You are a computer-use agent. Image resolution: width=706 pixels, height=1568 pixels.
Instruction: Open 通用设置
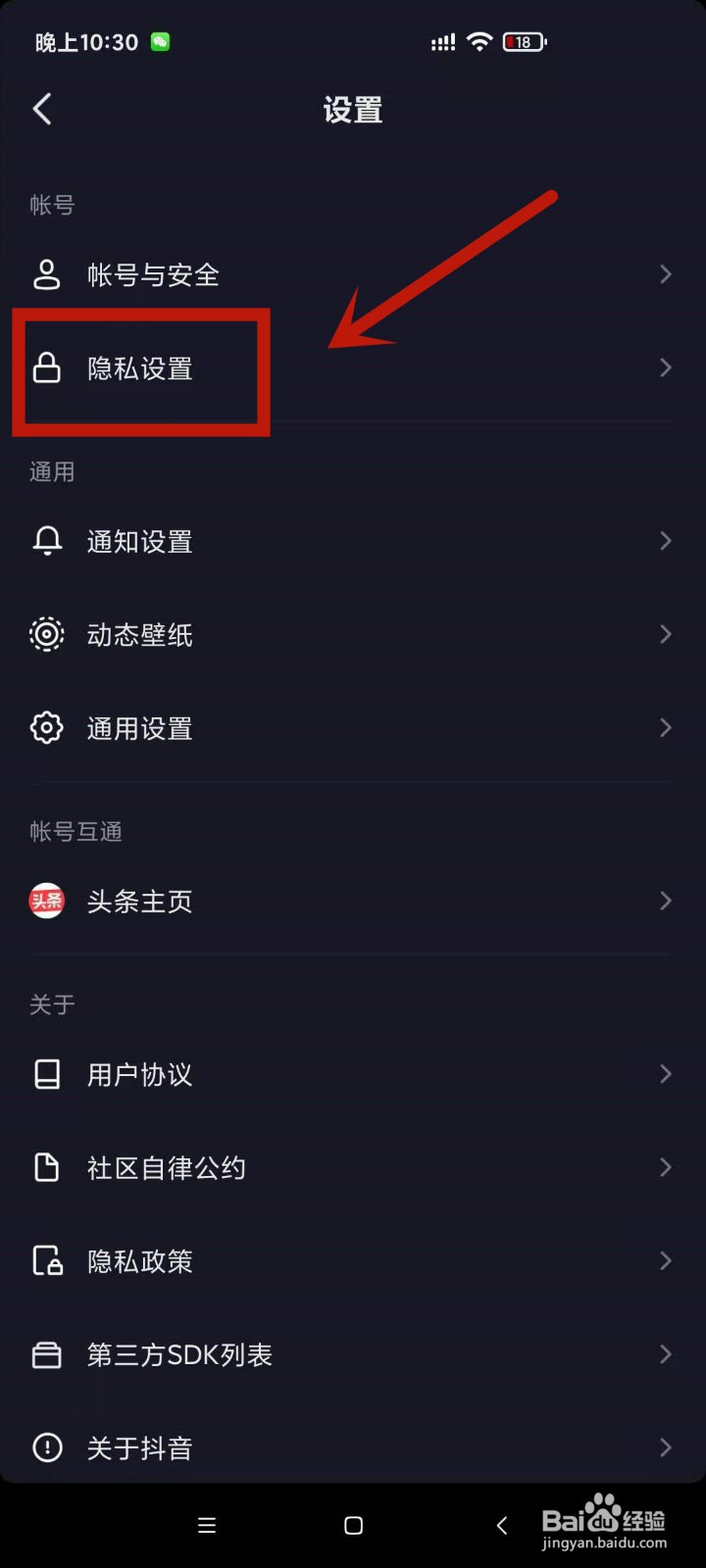tap(140, 728)
